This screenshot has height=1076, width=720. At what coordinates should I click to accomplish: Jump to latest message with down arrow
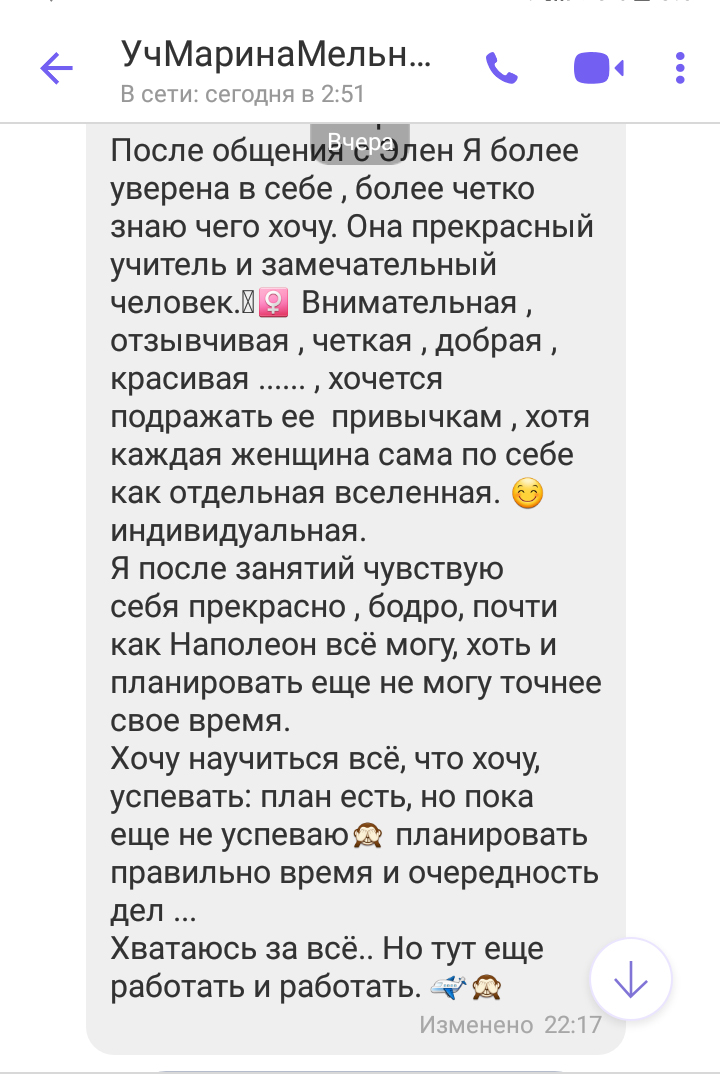[x=631, y=979]
